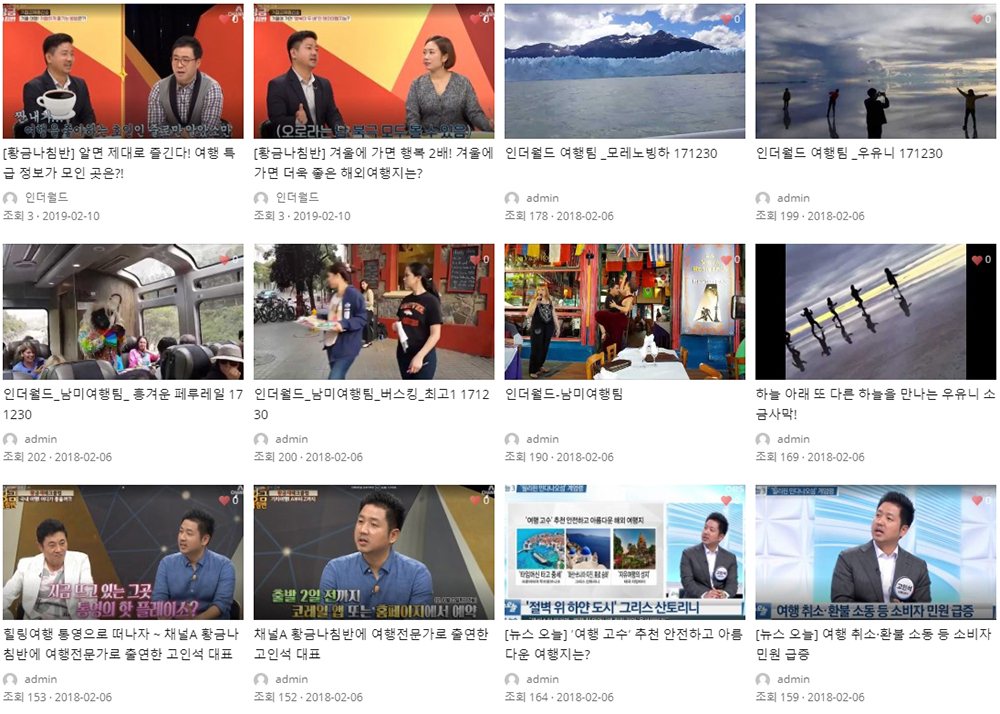Like the 우유니 소금사막 video with heart icon
The height and width of the screenshot is (714, 1000).
(978, 260)
